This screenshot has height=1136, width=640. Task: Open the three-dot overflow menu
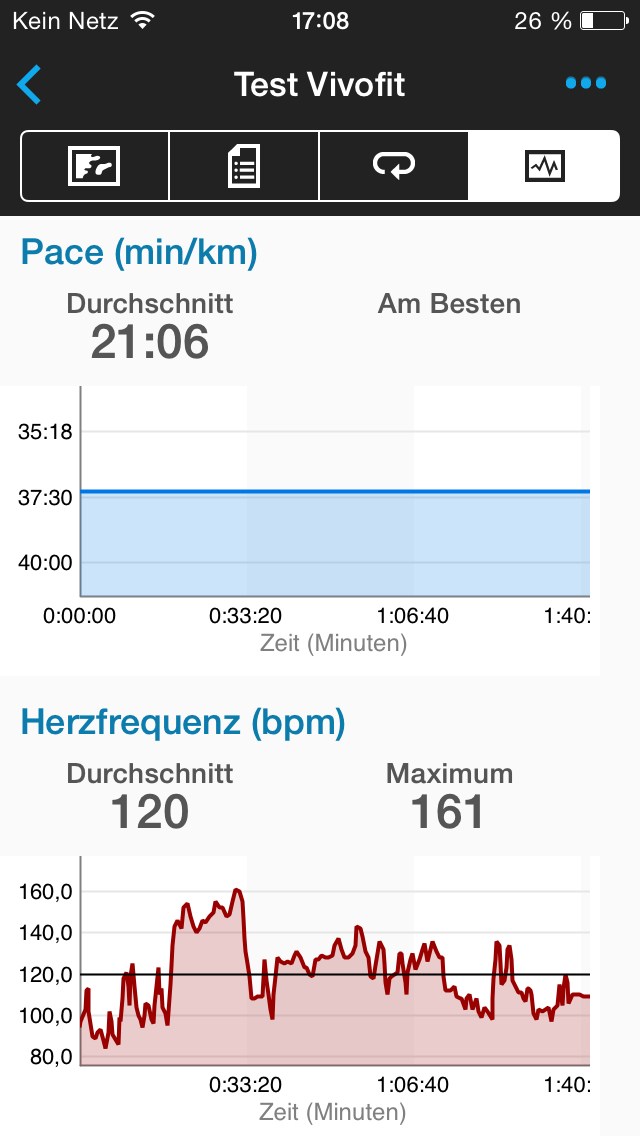pos(586,84)
